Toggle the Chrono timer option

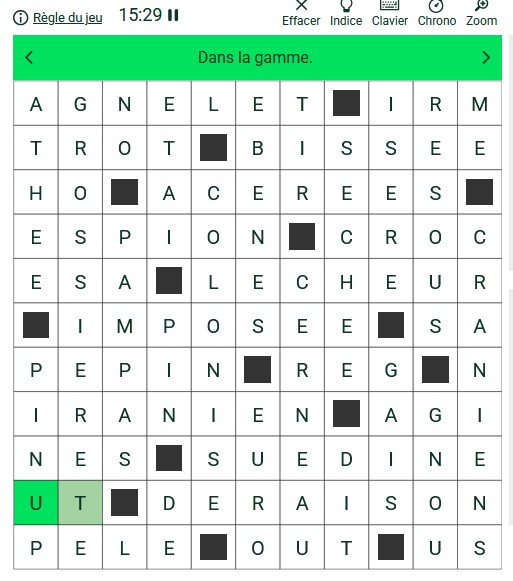[437, 14]
